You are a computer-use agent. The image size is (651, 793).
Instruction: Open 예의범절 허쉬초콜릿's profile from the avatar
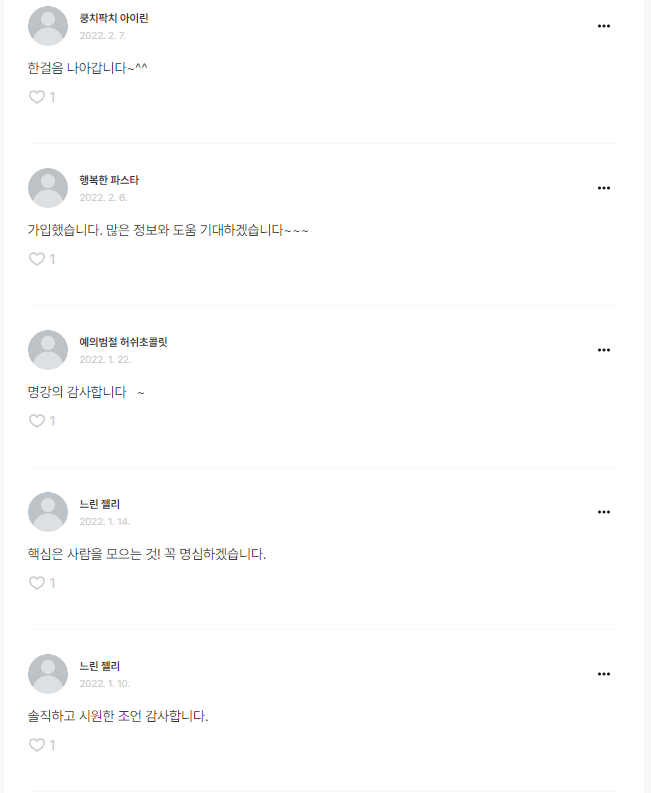[48, 350]
